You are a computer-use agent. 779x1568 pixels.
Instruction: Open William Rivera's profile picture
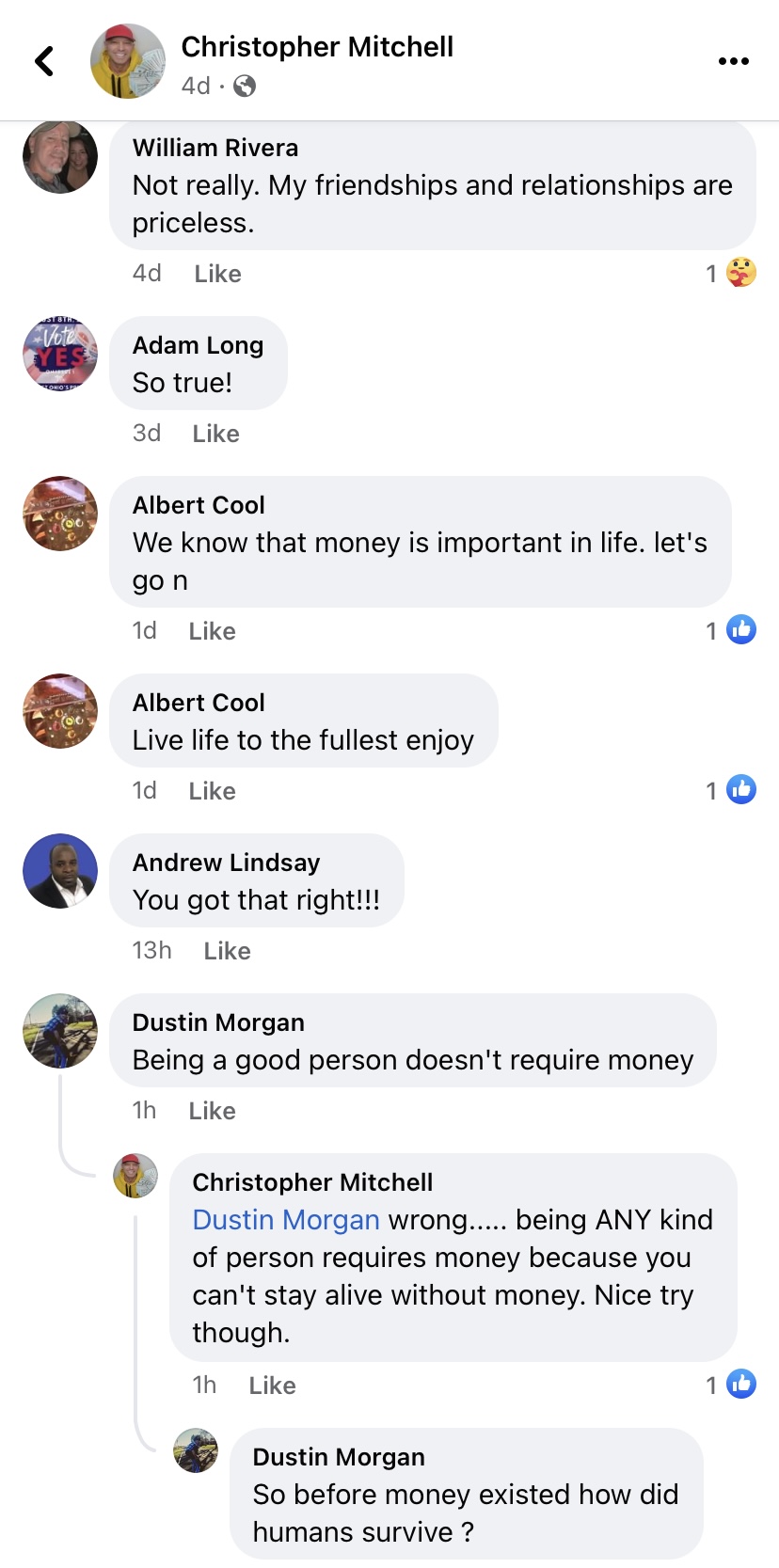[60, 156]
